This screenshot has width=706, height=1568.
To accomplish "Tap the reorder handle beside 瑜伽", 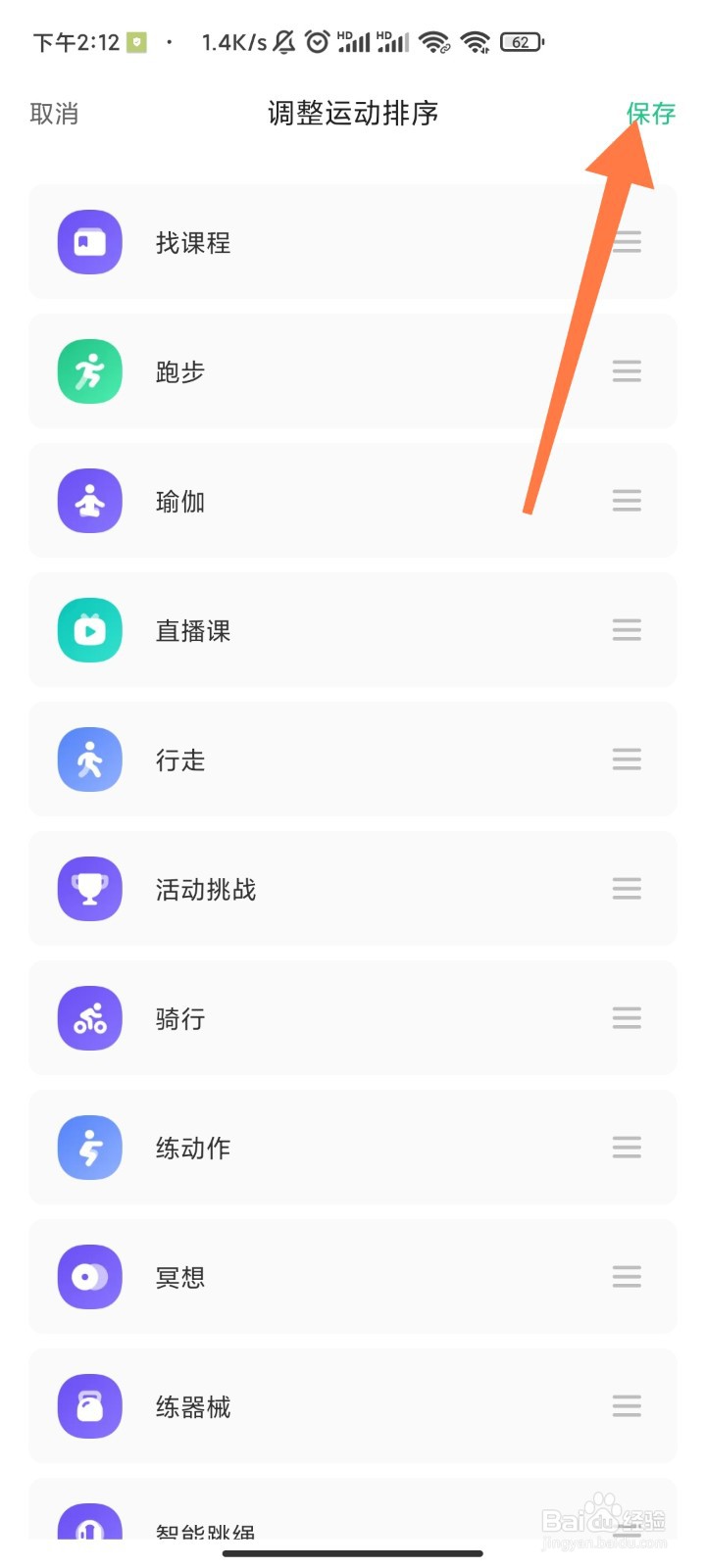I will coord(627,501).
